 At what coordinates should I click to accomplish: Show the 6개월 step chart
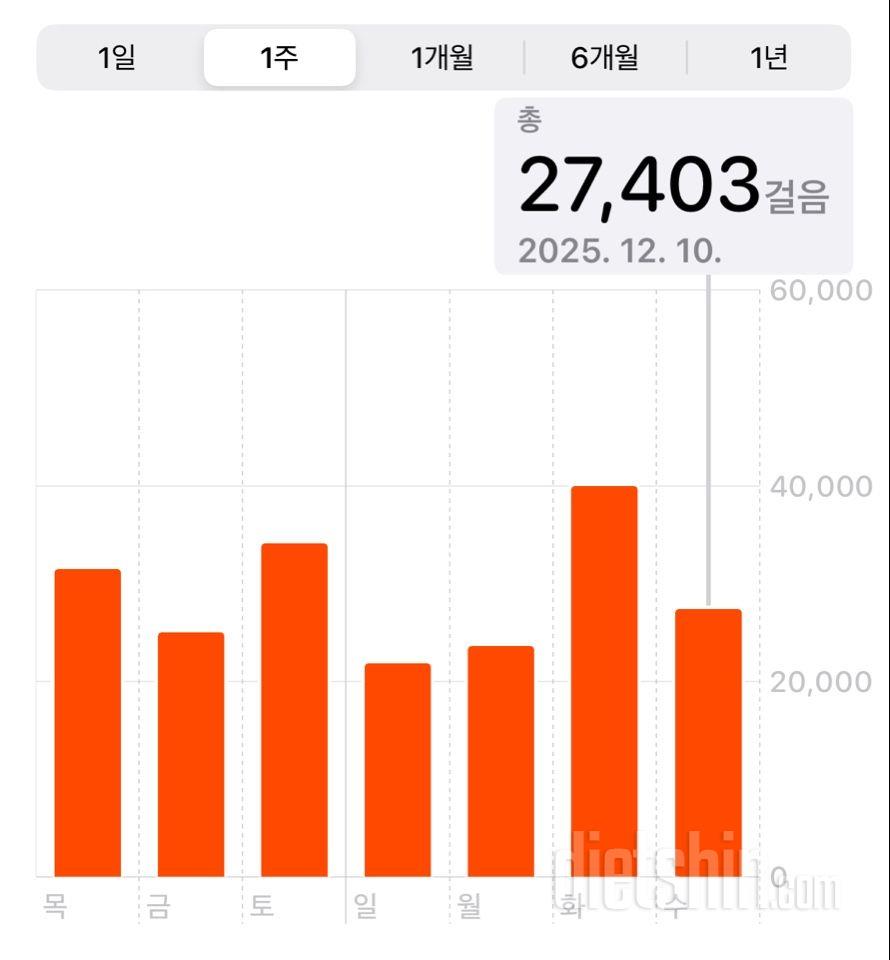(605, 58)
